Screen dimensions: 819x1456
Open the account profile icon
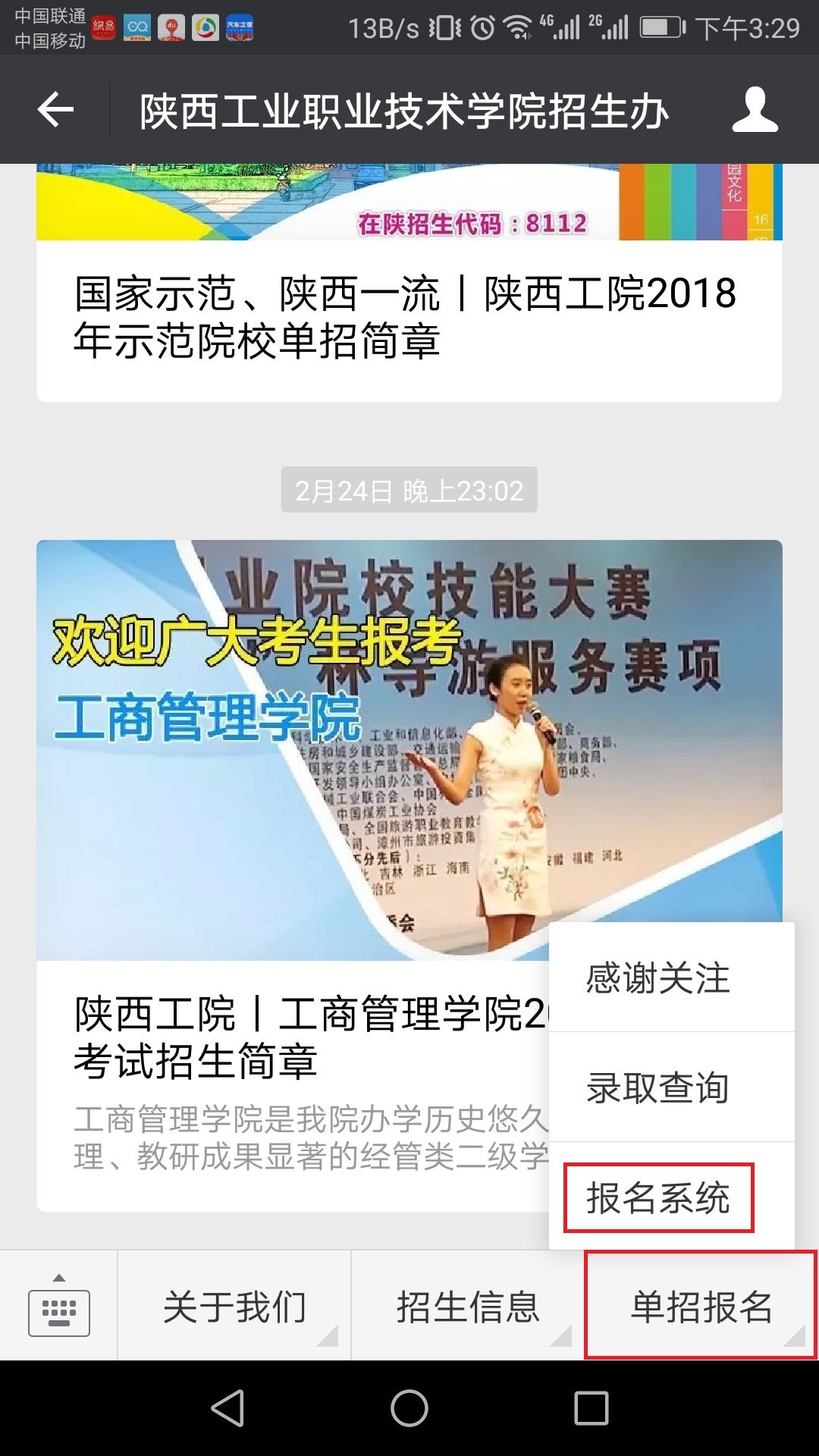tap(755, 110)
